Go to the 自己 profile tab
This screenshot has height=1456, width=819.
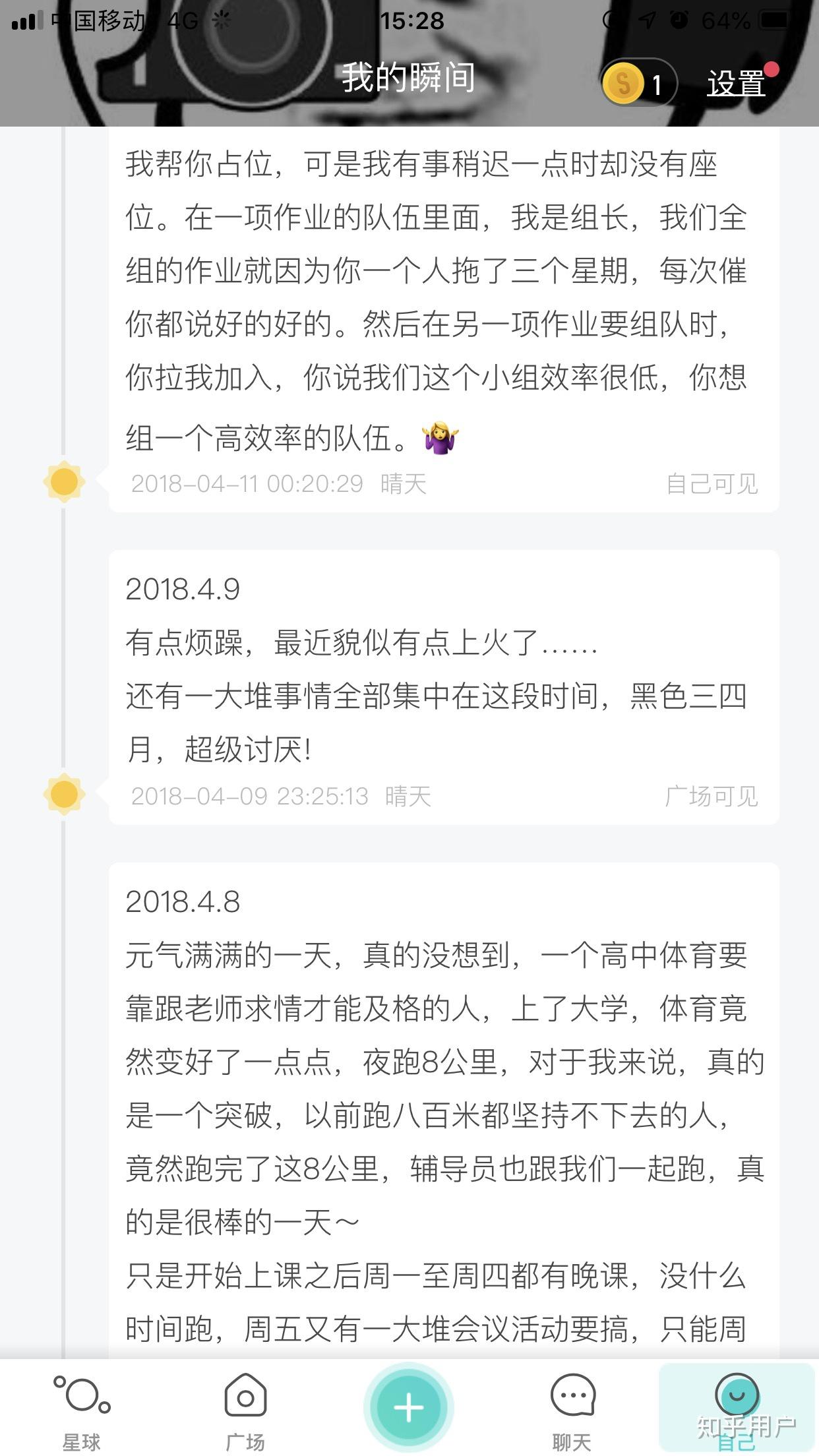click(x=736, y=1410)
